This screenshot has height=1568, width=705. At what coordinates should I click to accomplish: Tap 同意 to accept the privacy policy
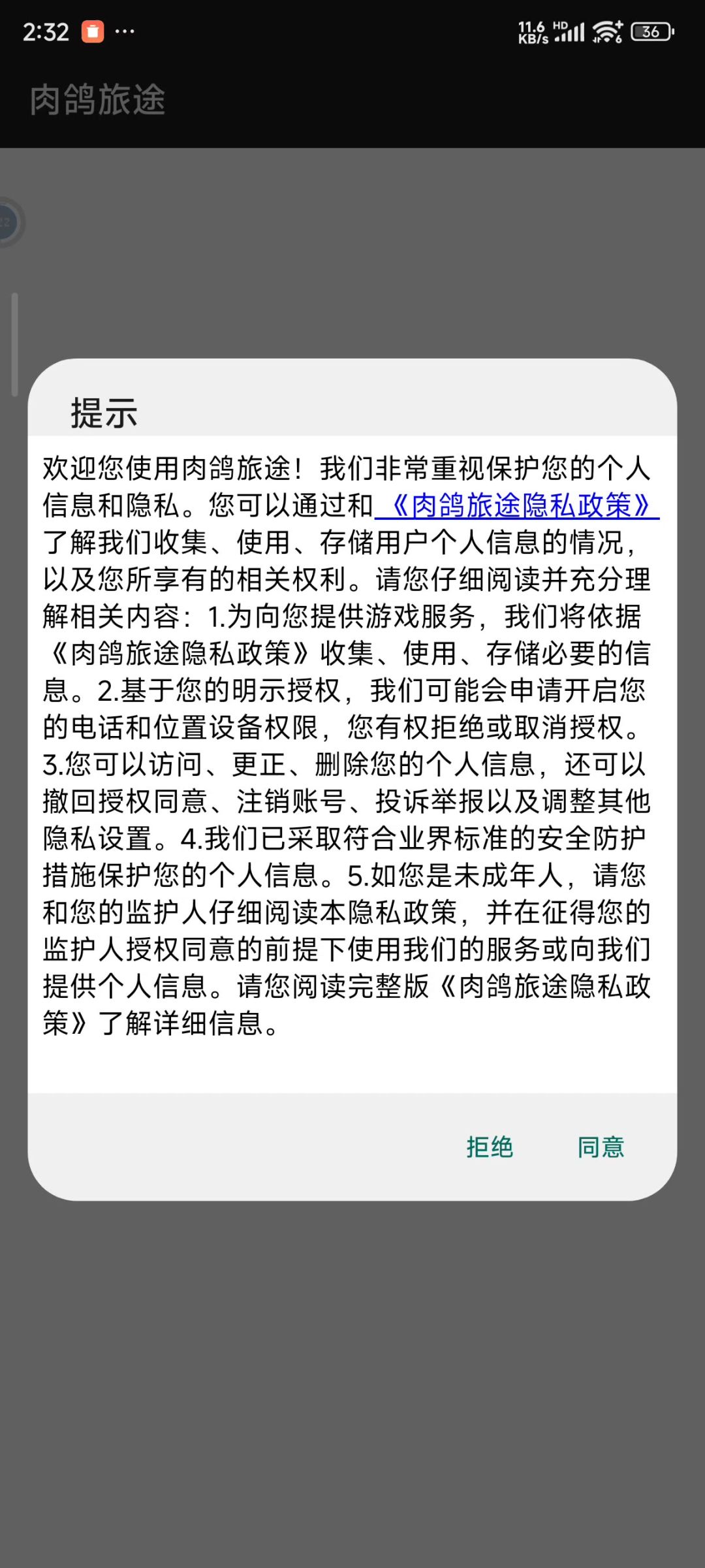click(601, 1147)
